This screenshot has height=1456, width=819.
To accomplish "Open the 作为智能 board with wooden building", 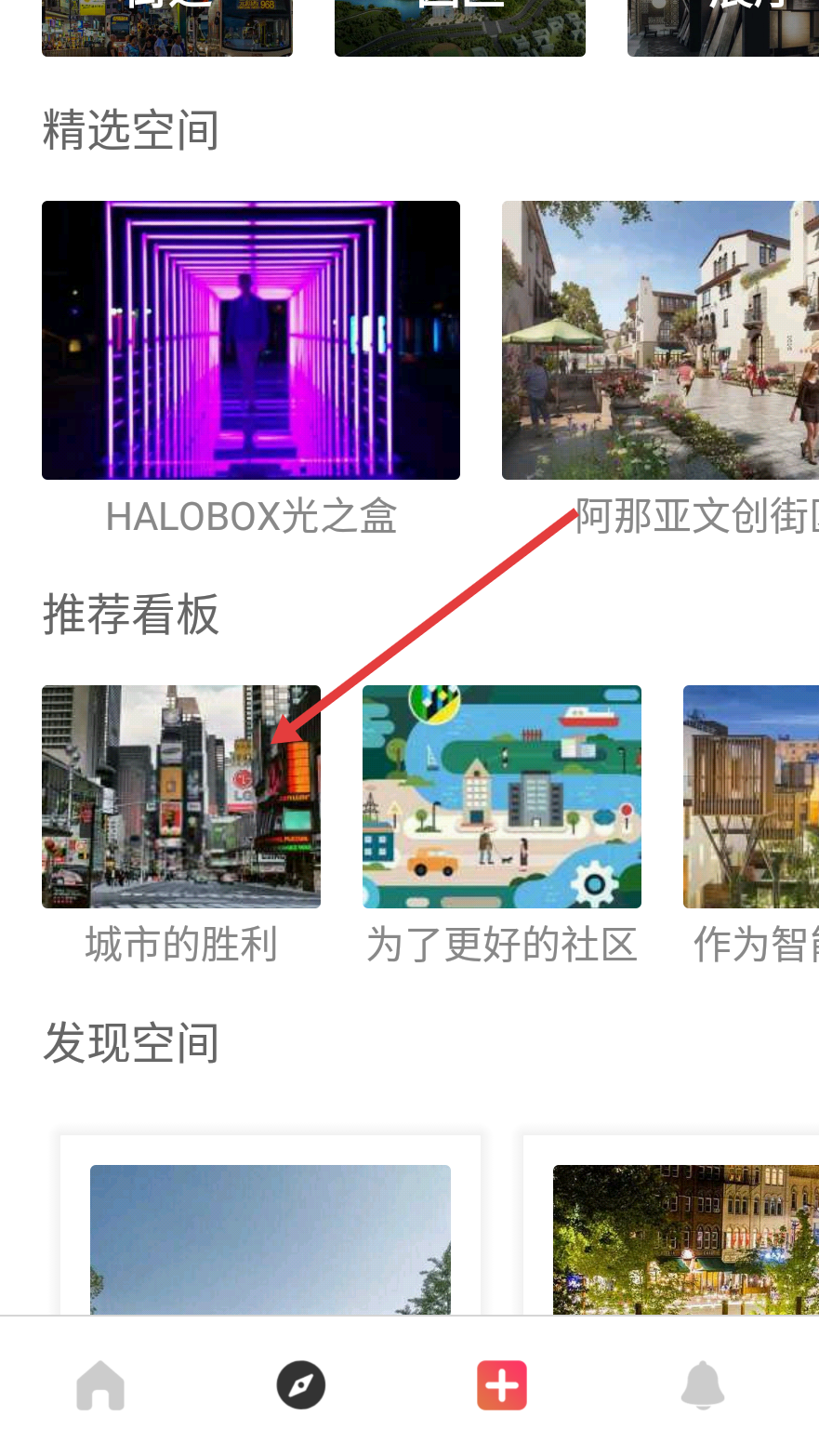I will pos(751,797).
